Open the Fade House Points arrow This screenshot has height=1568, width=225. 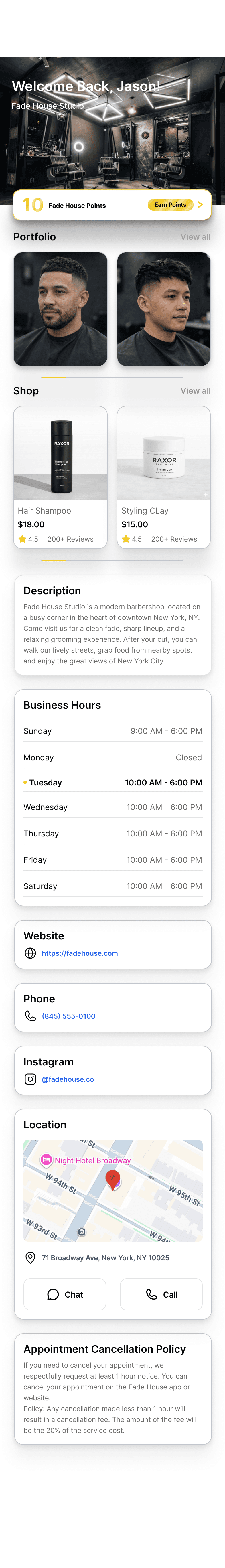click(200, 205)
